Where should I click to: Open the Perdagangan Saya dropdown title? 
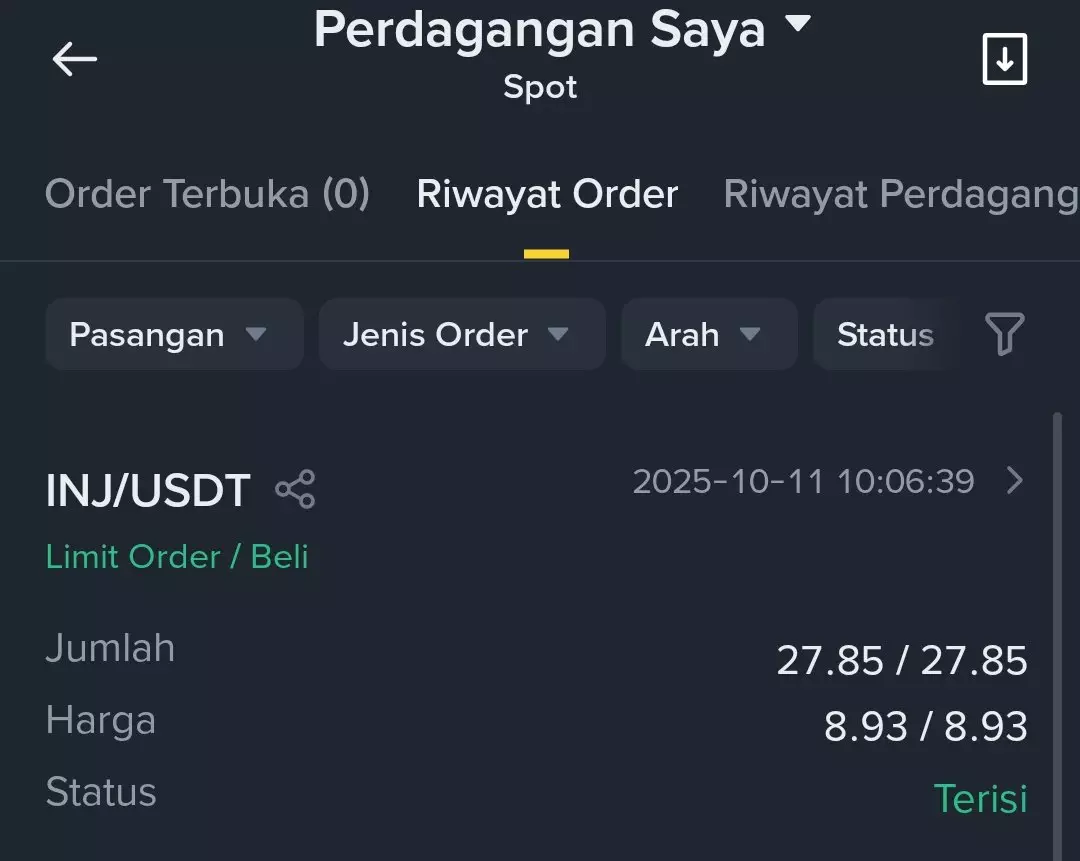562,30
